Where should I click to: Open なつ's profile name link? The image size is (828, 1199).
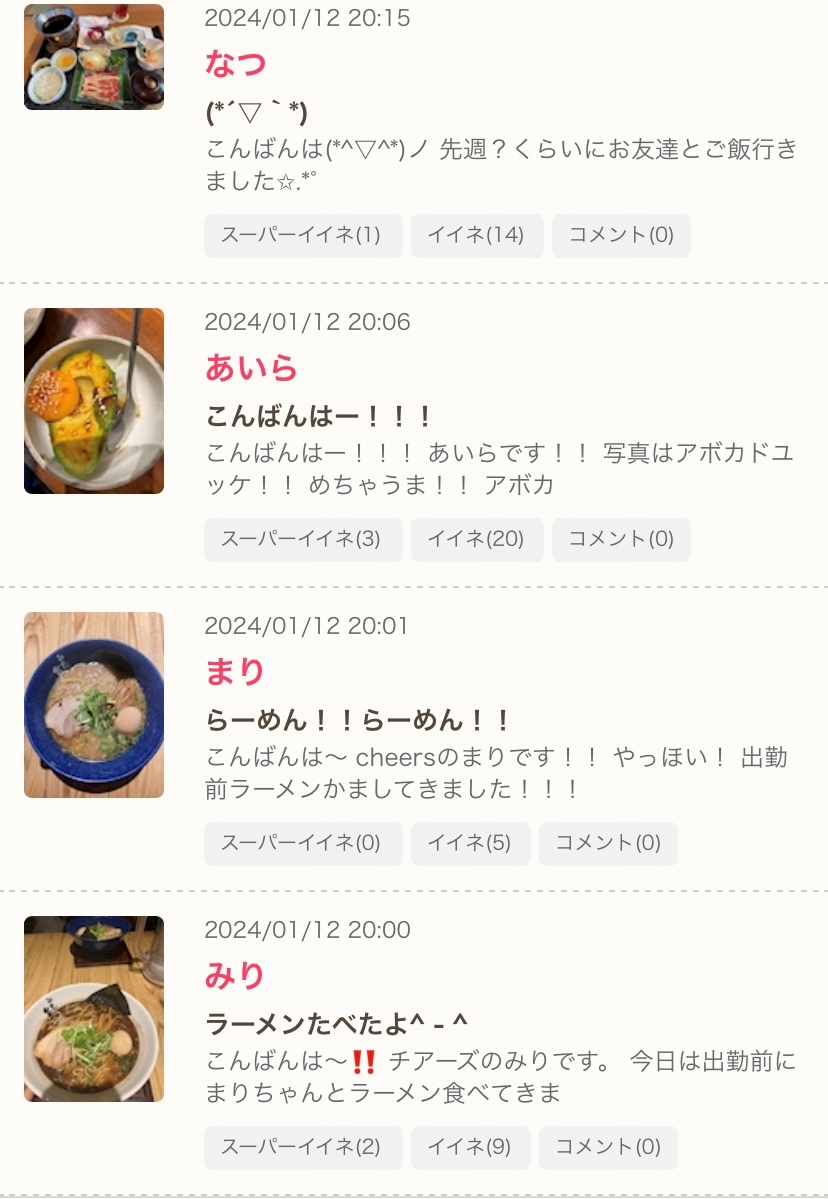point(235,64)
